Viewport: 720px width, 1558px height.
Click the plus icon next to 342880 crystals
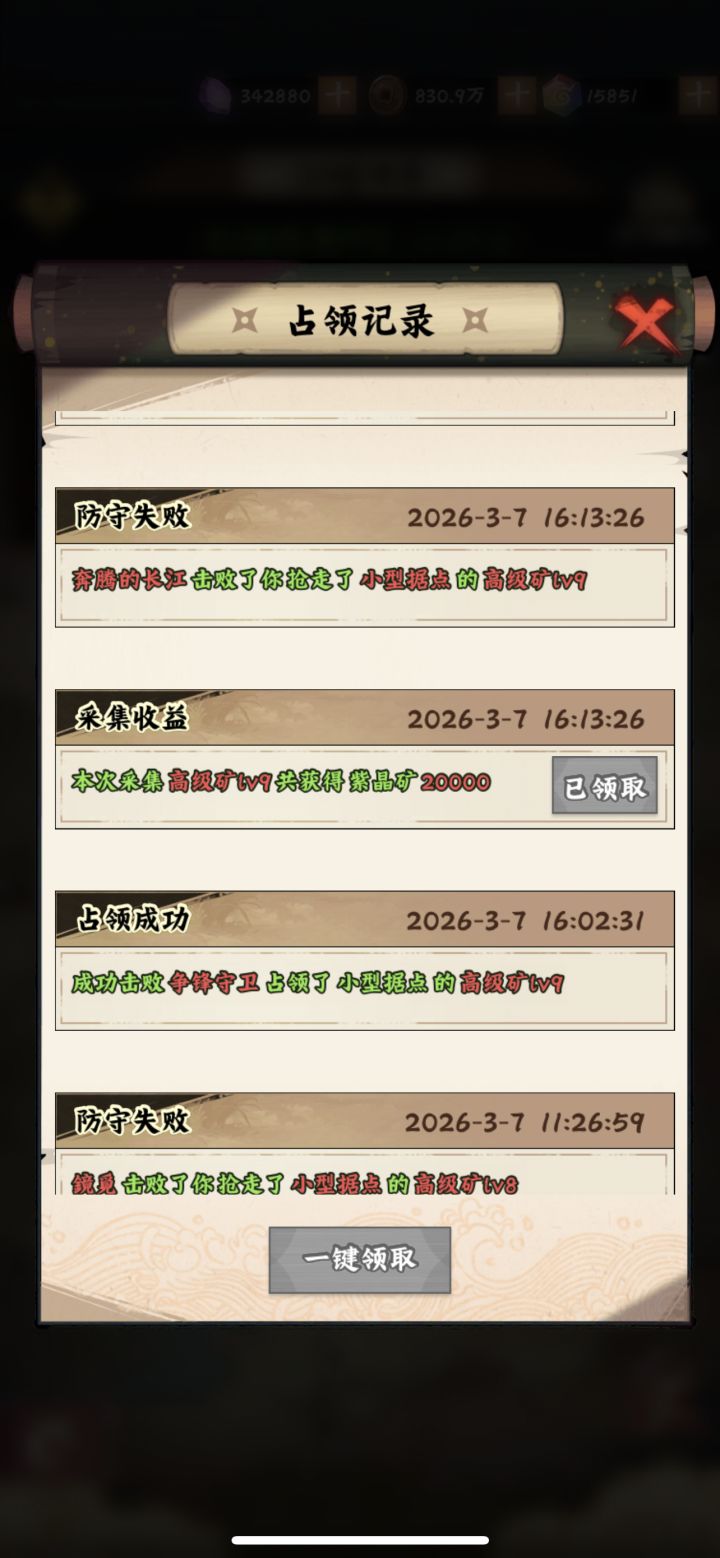coord(336,94)
